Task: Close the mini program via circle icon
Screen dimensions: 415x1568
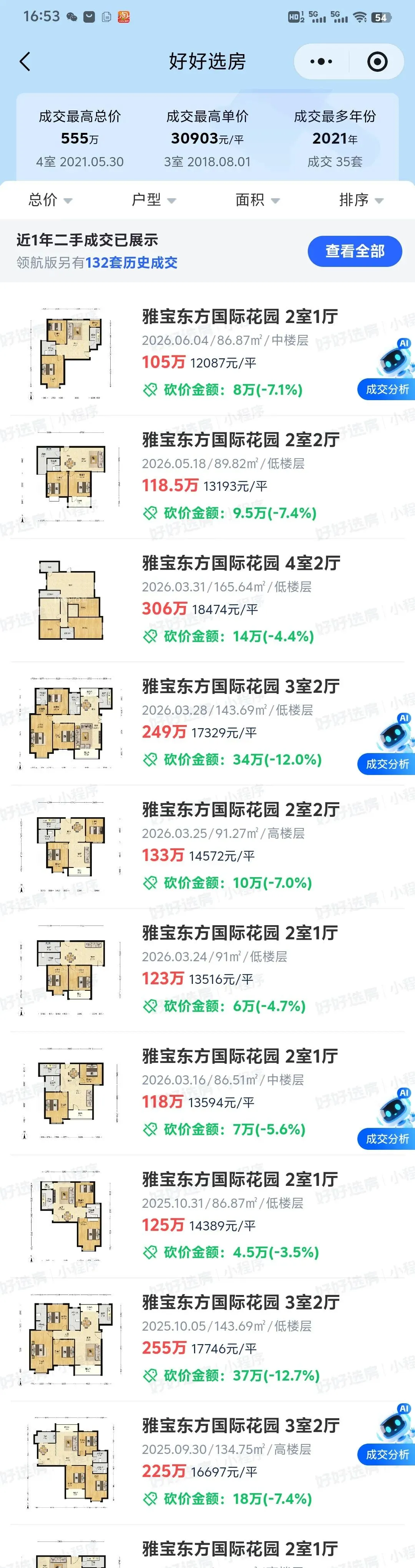Action: coord(377,61)
